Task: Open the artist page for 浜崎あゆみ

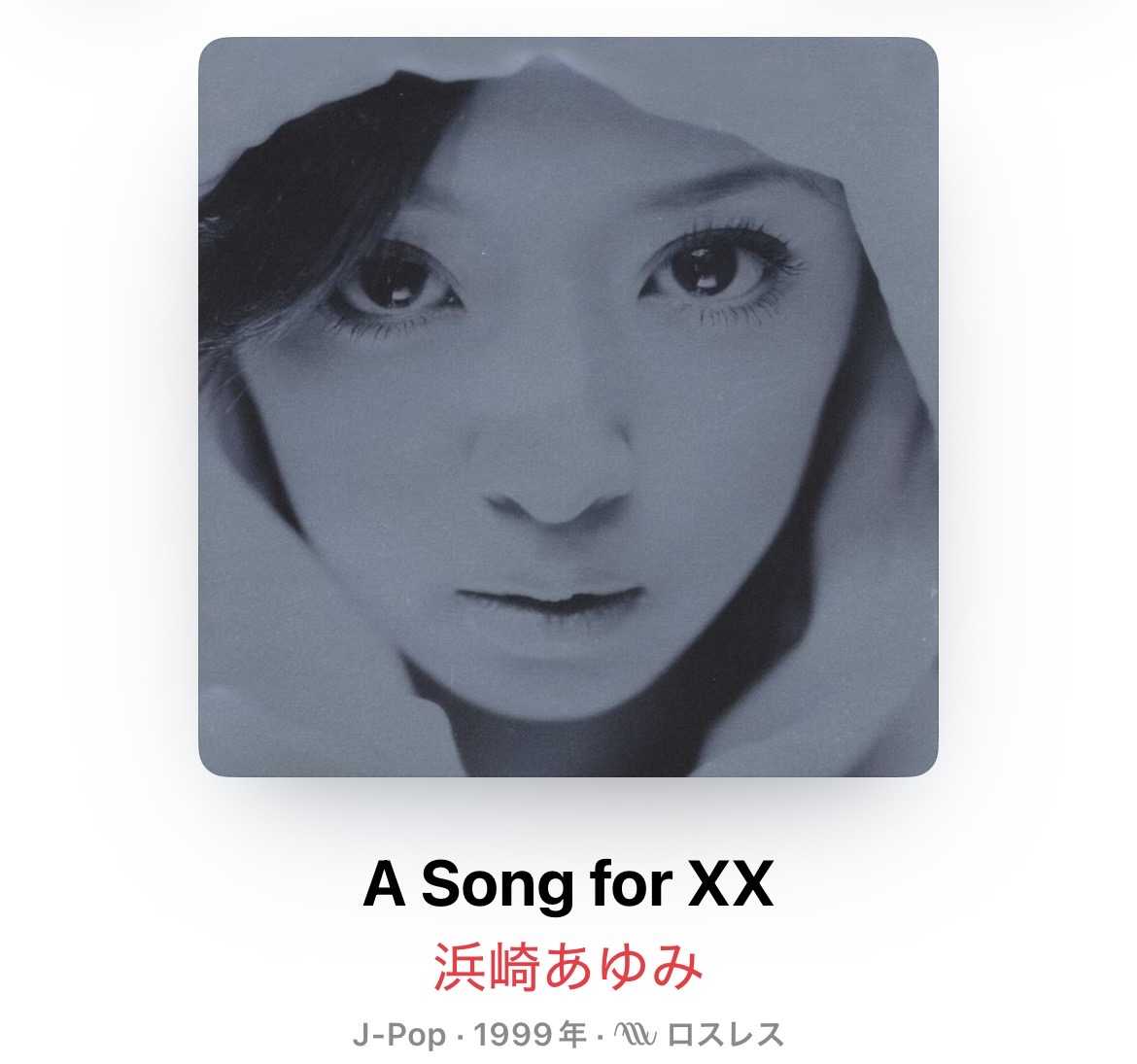Action: [x=568, y=968]
